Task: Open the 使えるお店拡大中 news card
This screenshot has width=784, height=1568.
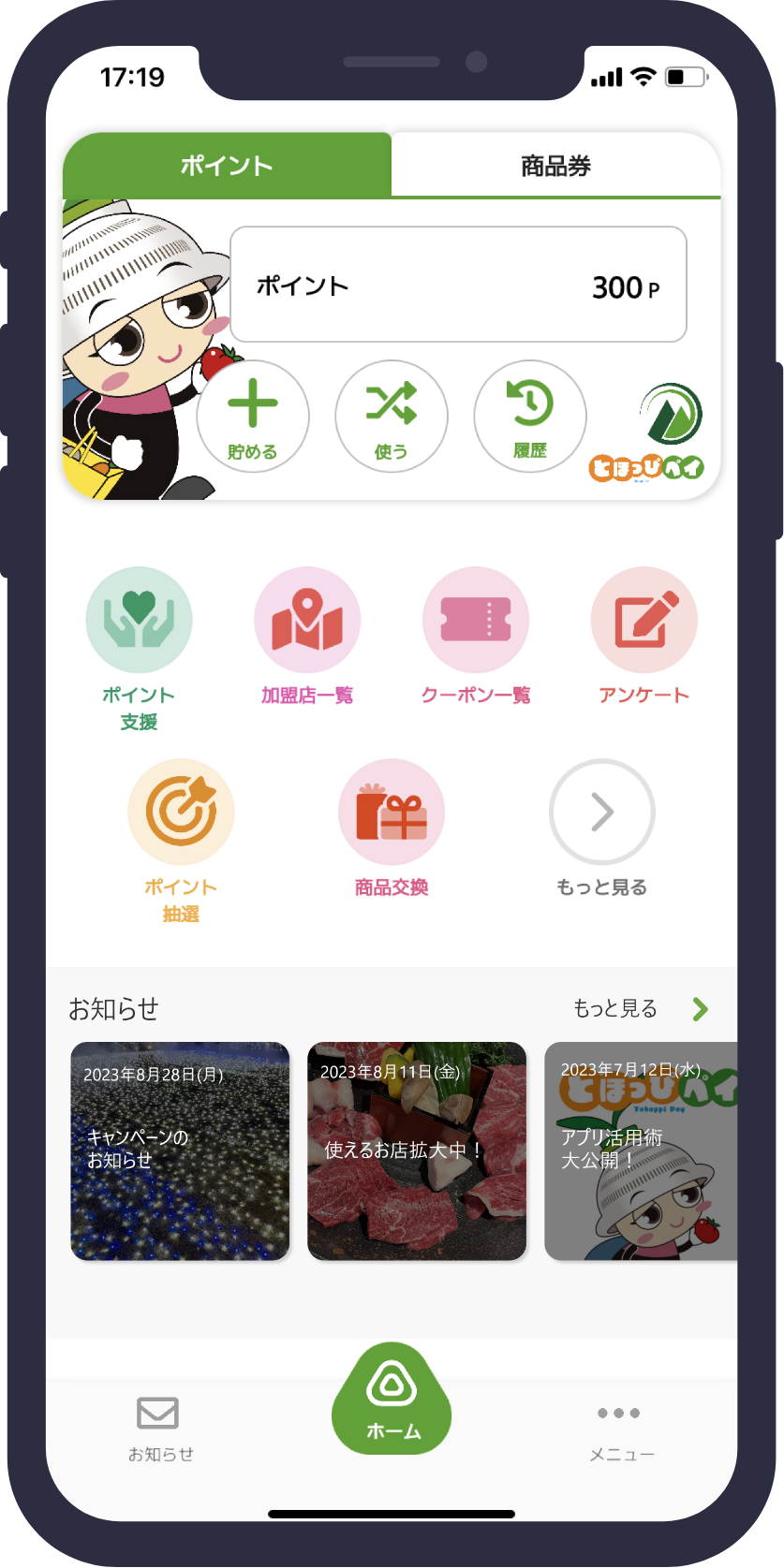Action: tap(417, 1151)
